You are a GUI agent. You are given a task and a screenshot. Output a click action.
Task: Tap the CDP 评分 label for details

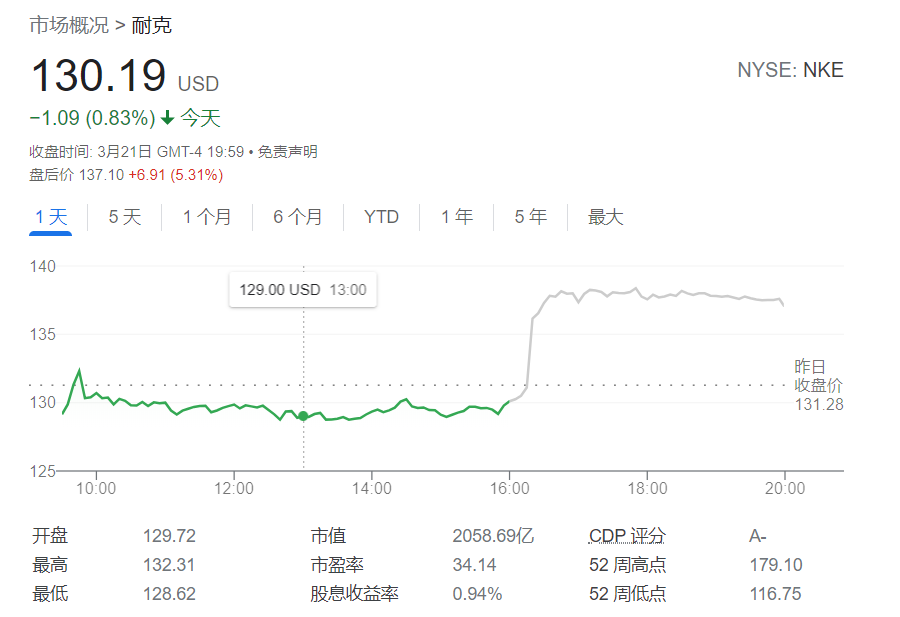tap(627, 536)
